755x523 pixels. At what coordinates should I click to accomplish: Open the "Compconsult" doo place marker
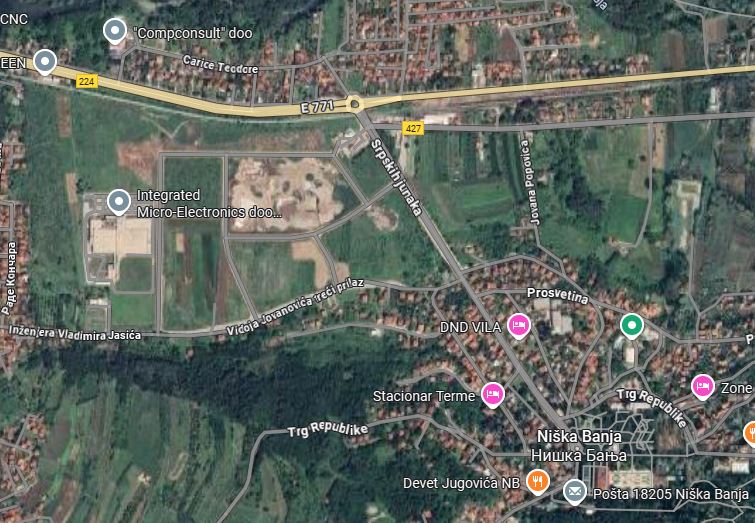[118, 31]
